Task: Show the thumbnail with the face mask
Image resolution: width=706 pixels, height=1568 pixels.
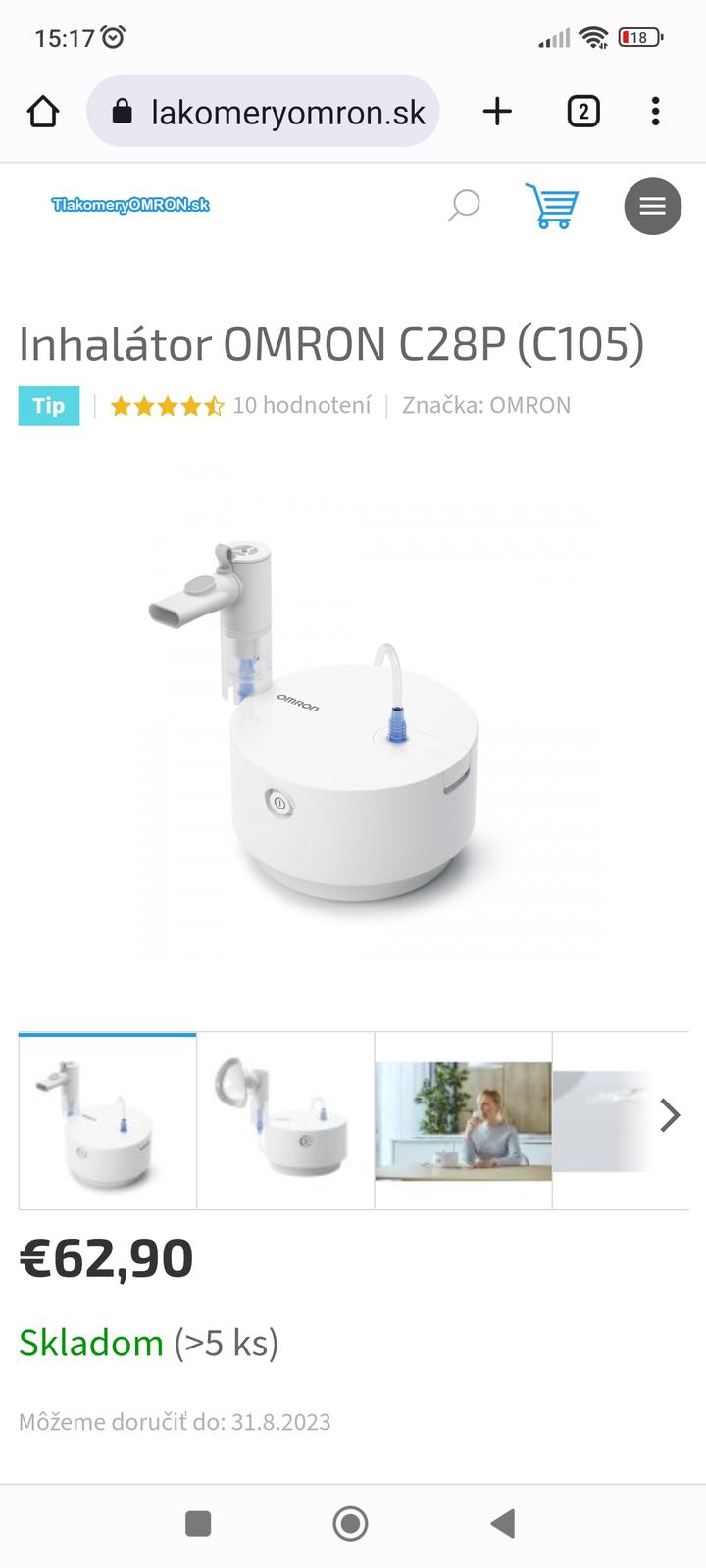Action: [285, 1121]
